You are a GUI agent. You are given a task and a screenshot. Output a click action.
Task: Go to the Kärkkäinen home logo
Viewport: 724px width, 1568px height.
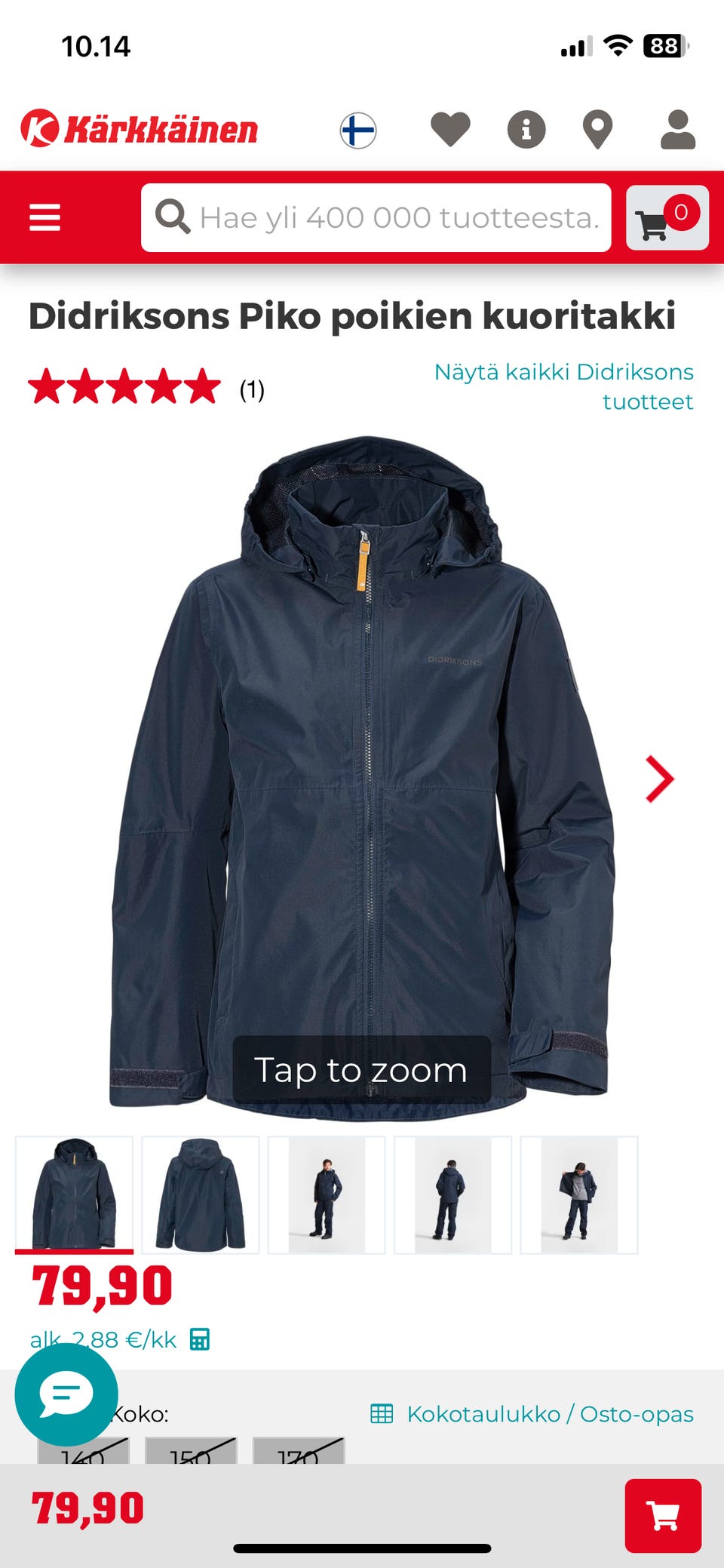click(140, 128)
